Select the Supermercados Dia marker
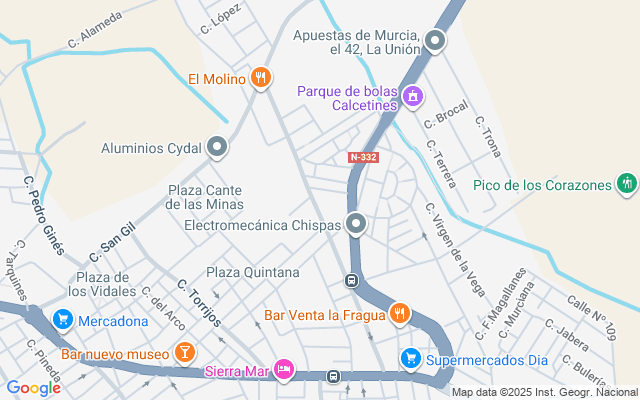 click(410, 358)
